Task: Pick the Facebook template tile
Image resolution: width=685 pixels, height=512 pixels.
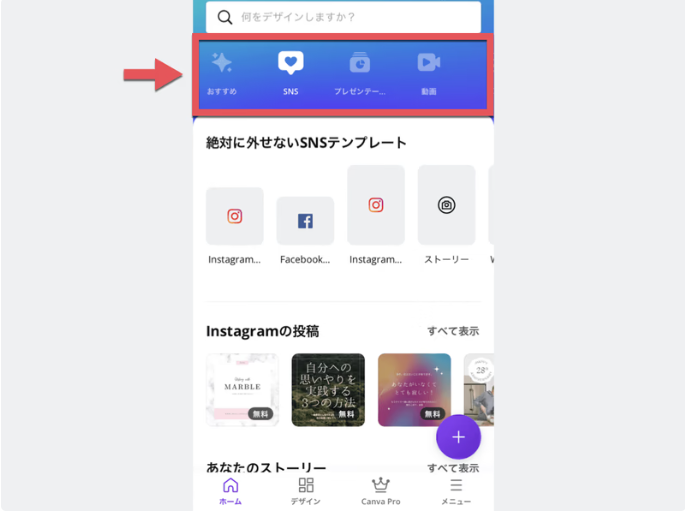Action: coord(305,222)
